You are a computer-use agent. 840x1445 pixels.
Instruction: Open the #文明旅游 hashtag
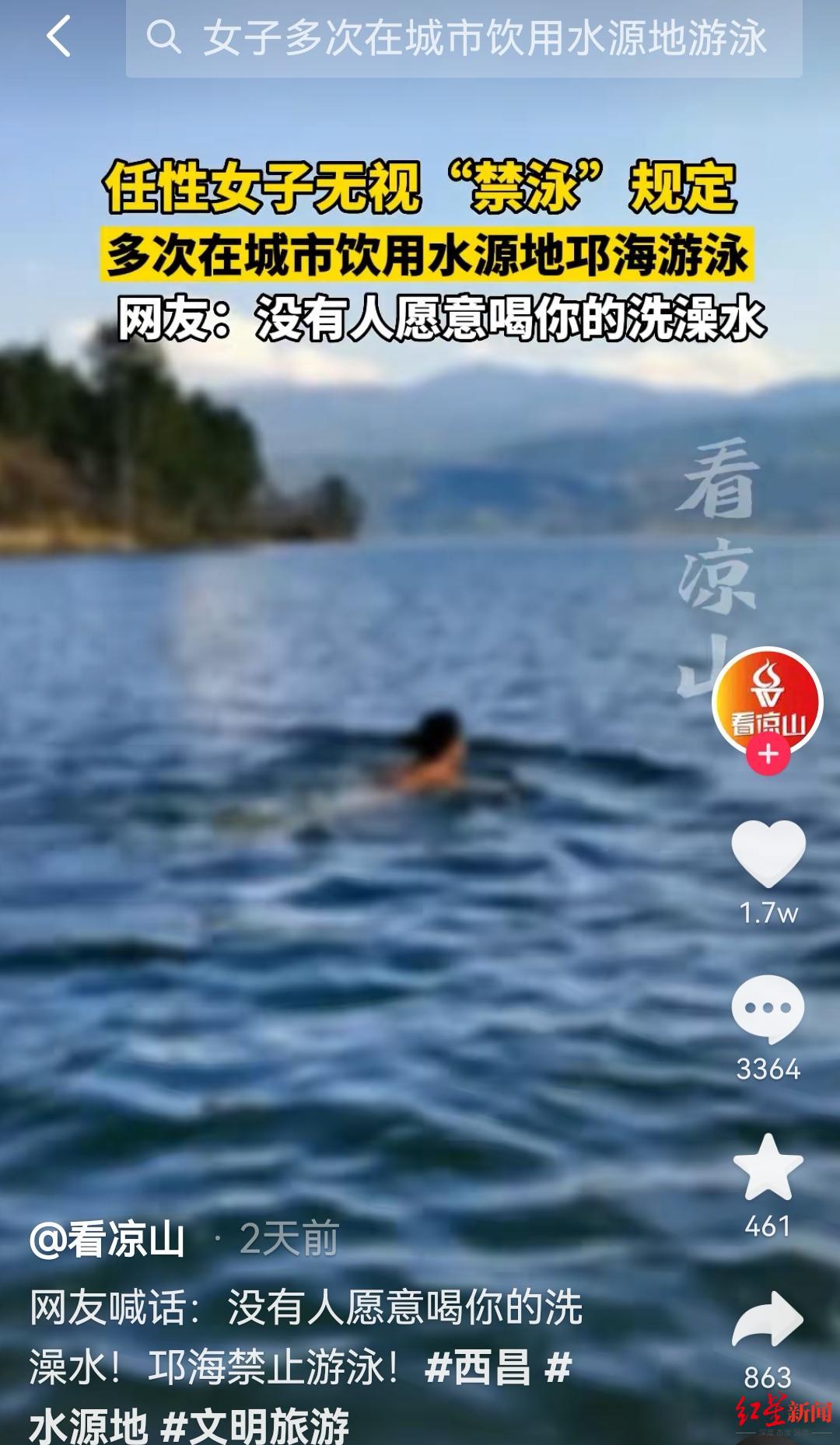point(255,1425)
